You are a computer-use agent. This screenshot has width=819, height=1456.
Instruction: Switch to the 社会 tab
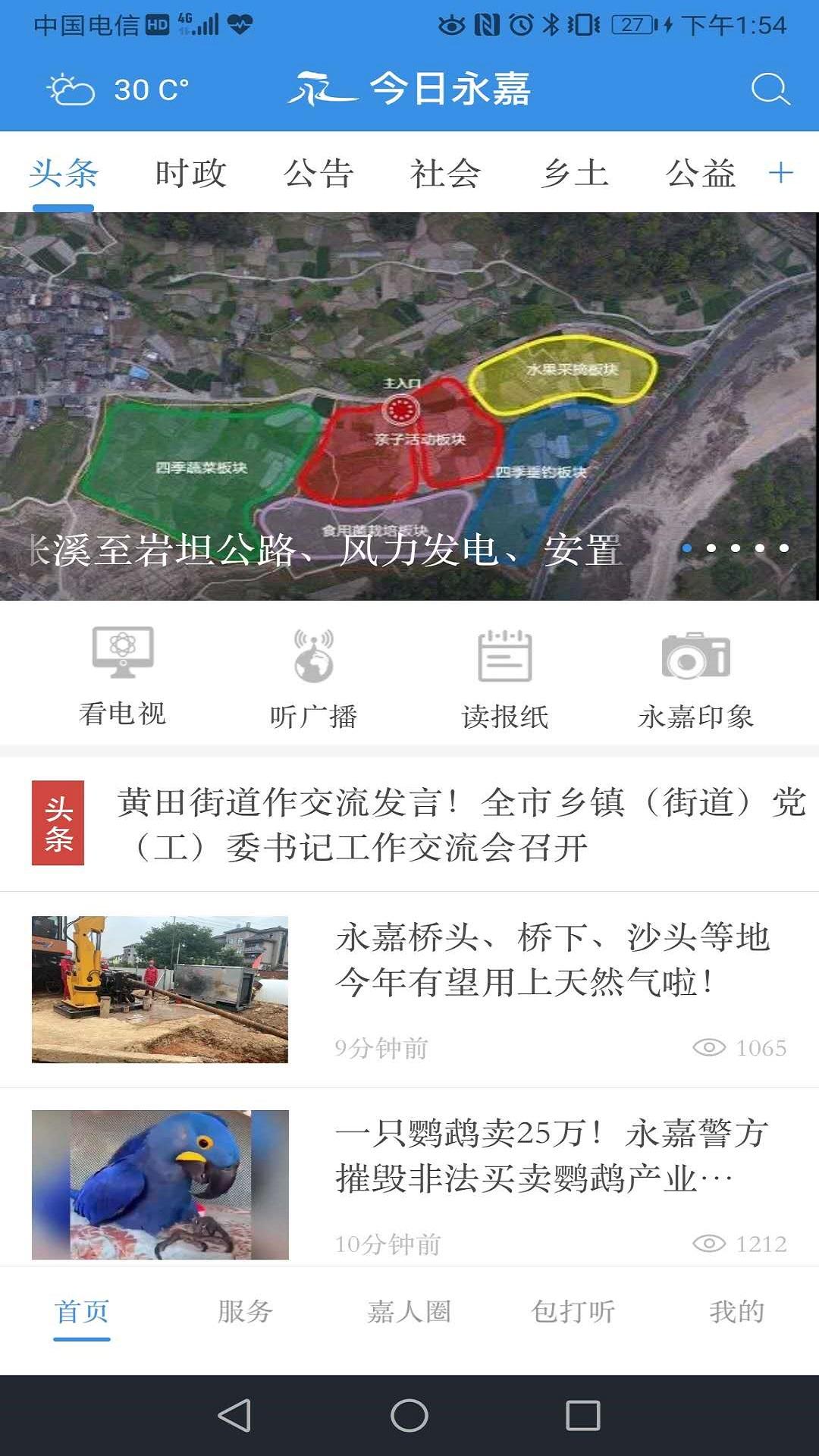446,174
